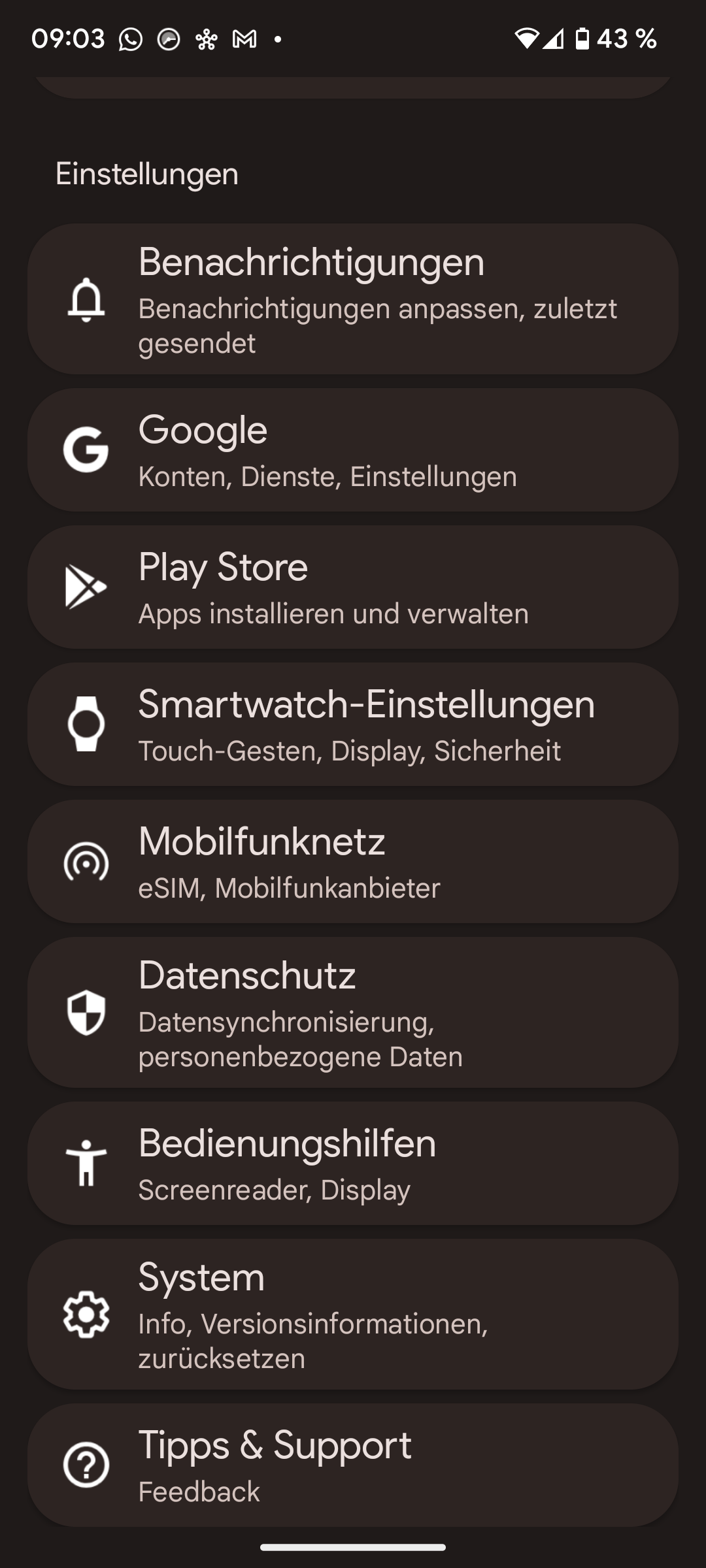Open Smartwatch-Einstellungen

[x=353, y=725]
